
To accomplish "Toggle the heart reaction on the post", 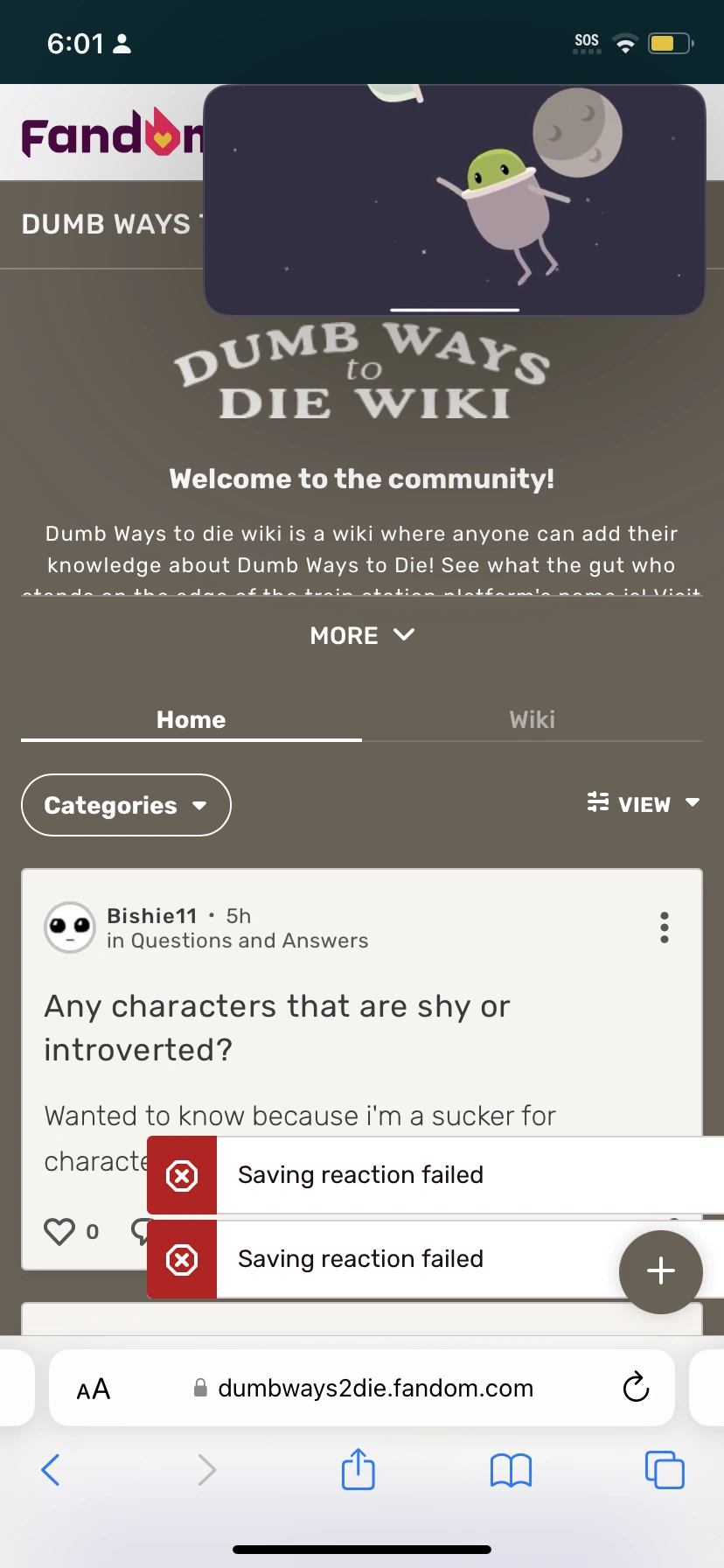I will [x=59, y=1231].
